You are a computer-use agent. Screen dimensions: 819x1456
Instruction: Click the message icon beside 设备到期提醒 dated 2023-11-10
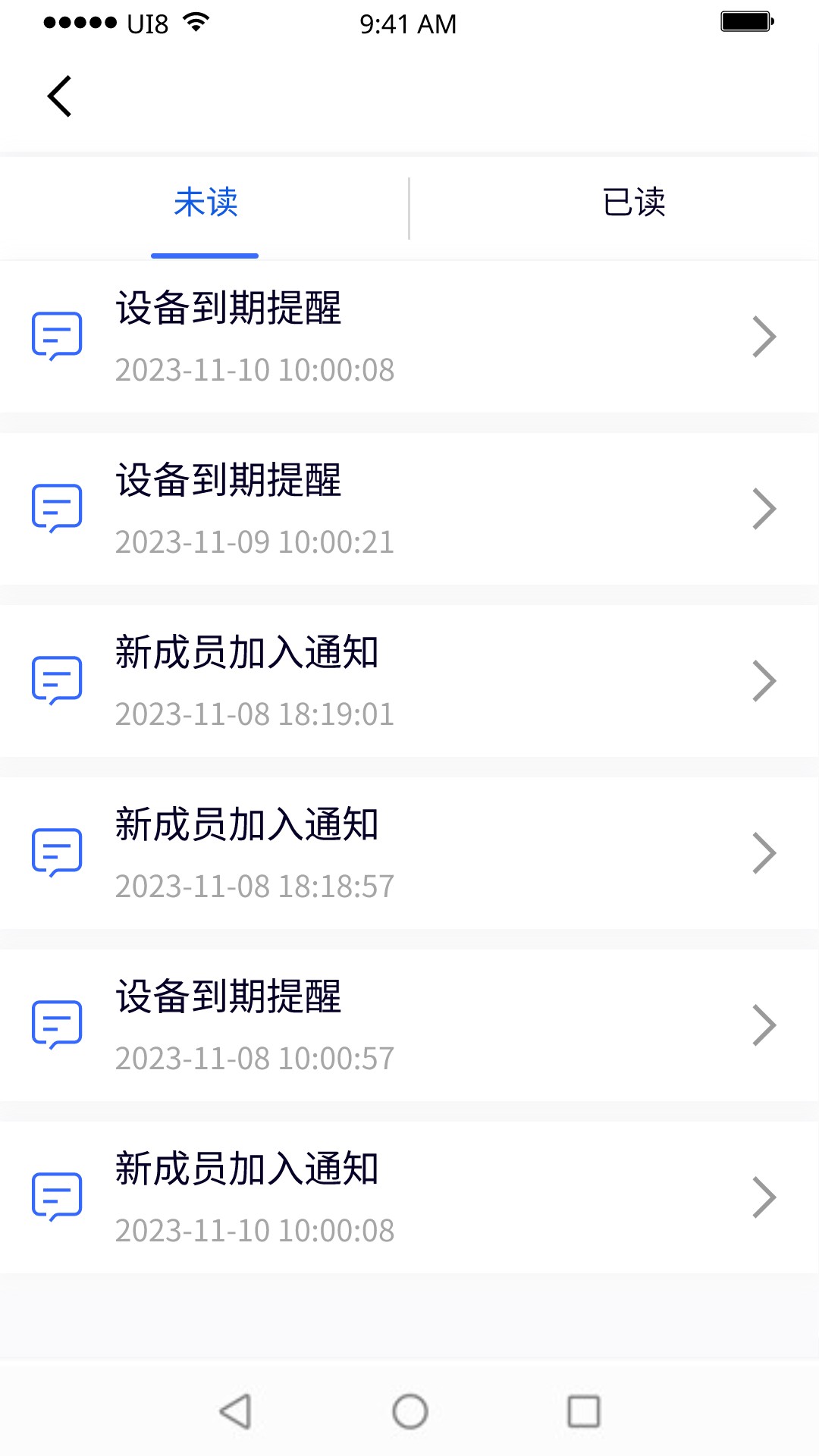point(57,336)
